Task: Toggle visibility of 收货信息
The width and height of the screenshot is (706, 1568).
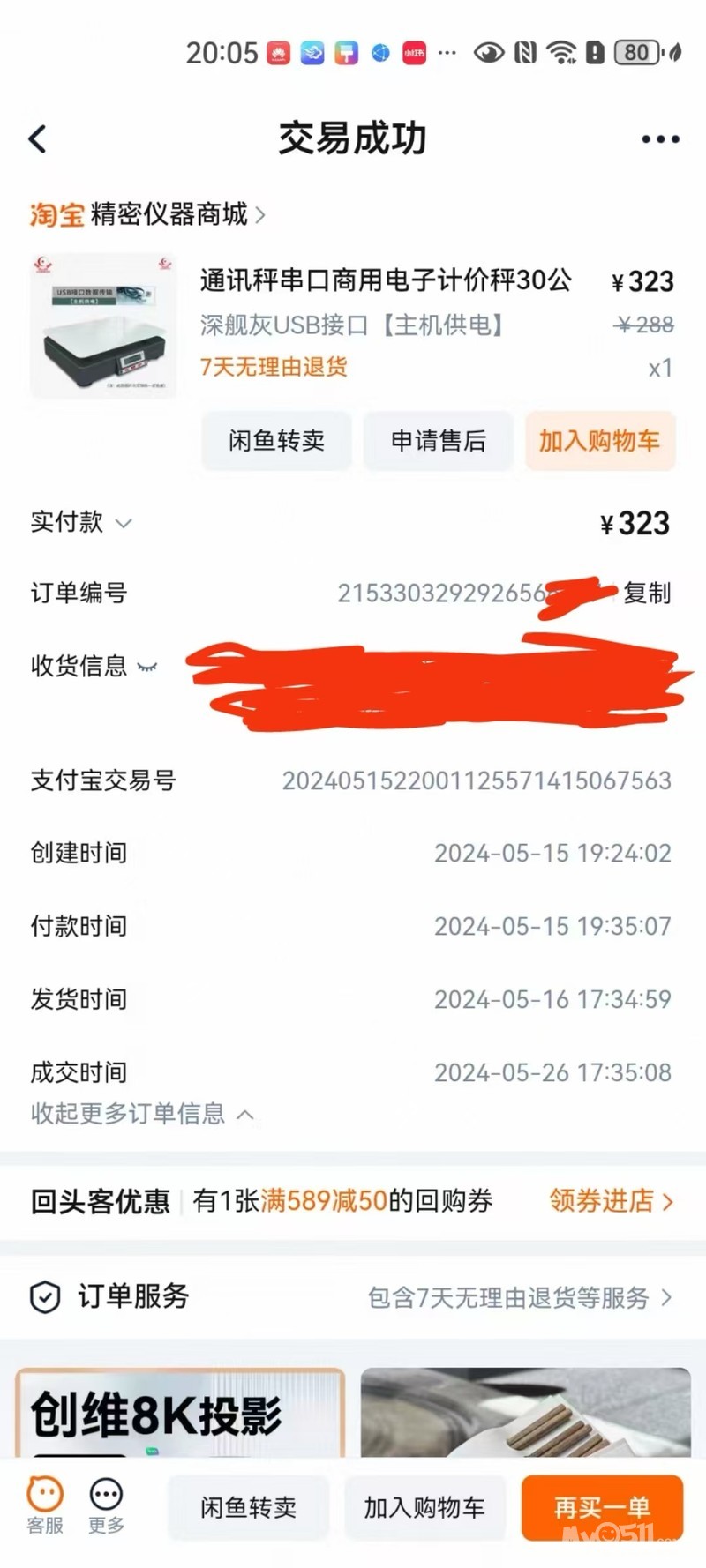Action: coord(147,667)
